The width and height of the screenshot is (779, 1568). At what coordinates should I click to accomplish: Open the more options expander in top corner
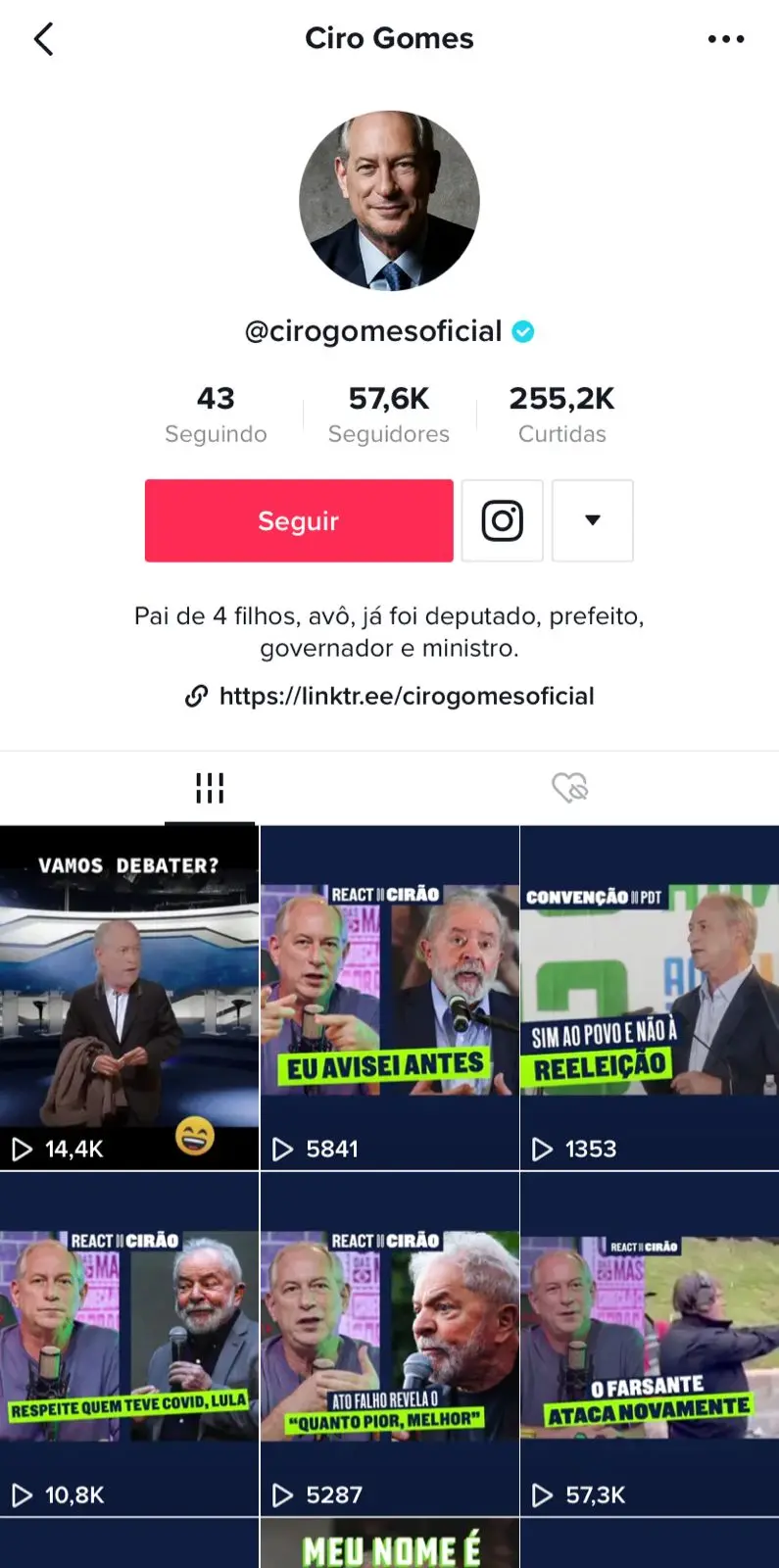[726, 38]
